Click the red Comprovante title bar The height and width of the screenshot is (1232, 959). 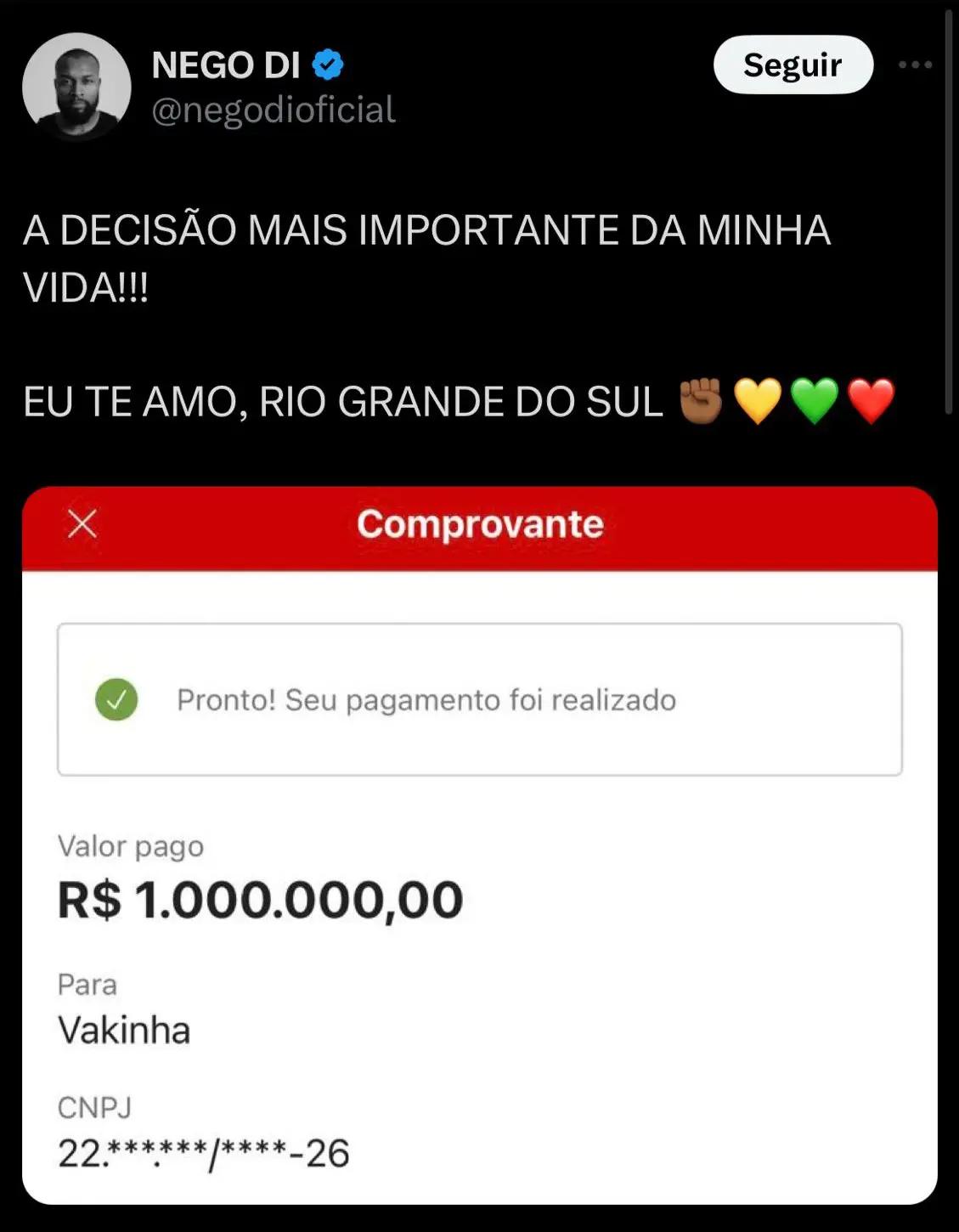(479, 524)
